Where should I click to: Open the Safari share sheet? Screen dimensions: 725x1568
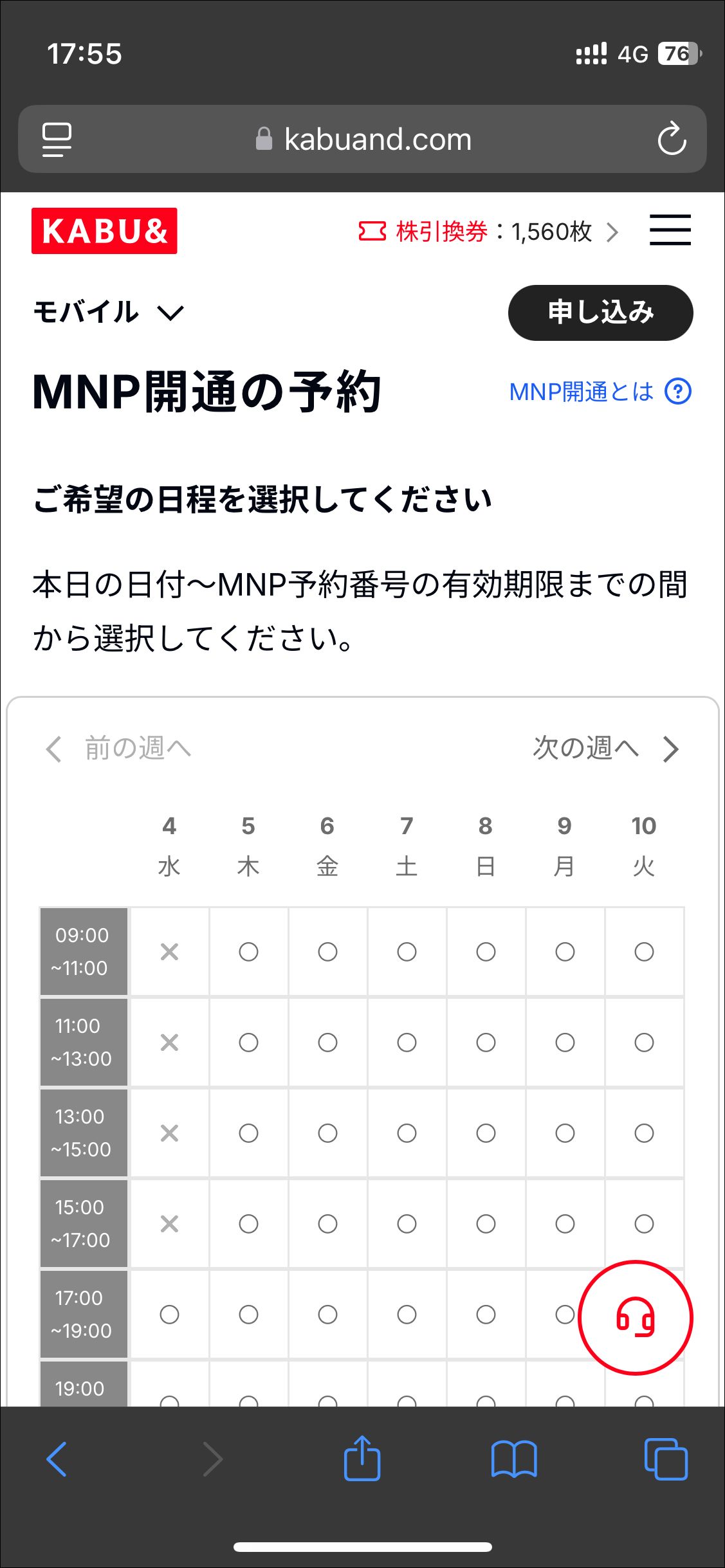tap(362, 1459)
